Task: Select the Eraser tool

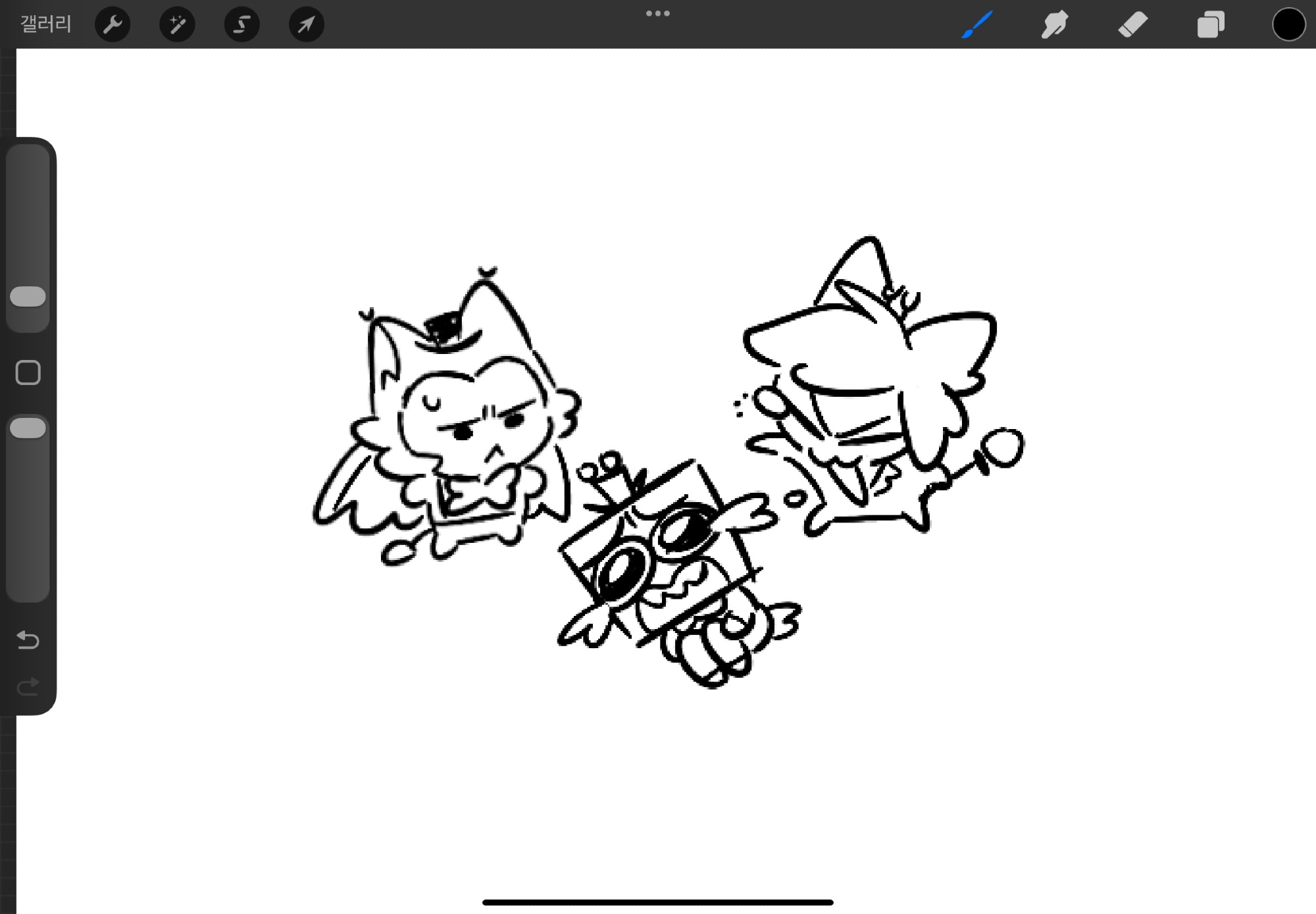Action: click(1132, 25)
